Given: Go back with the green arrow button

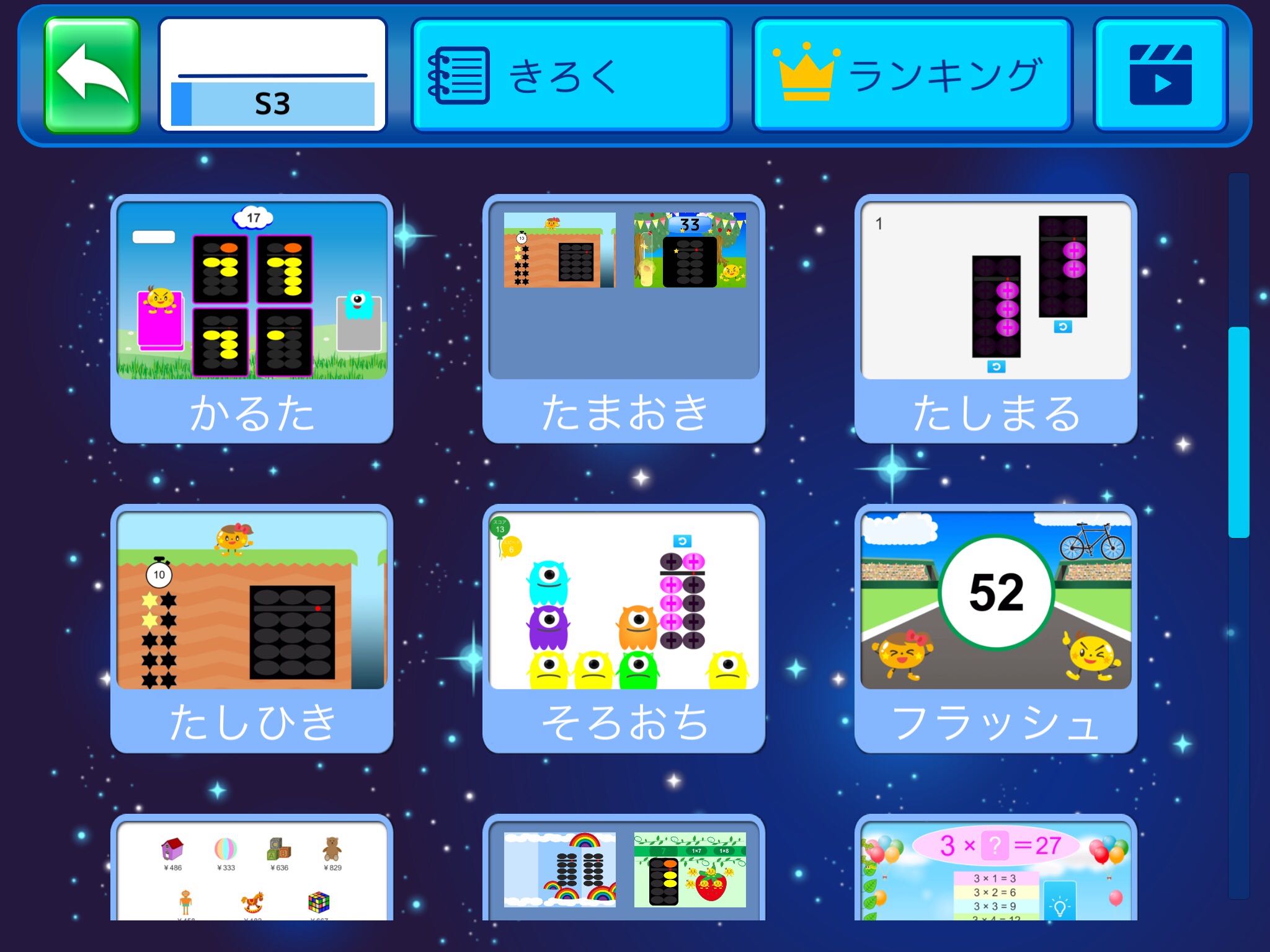Looking at the screenshot, I should (92, 75).
